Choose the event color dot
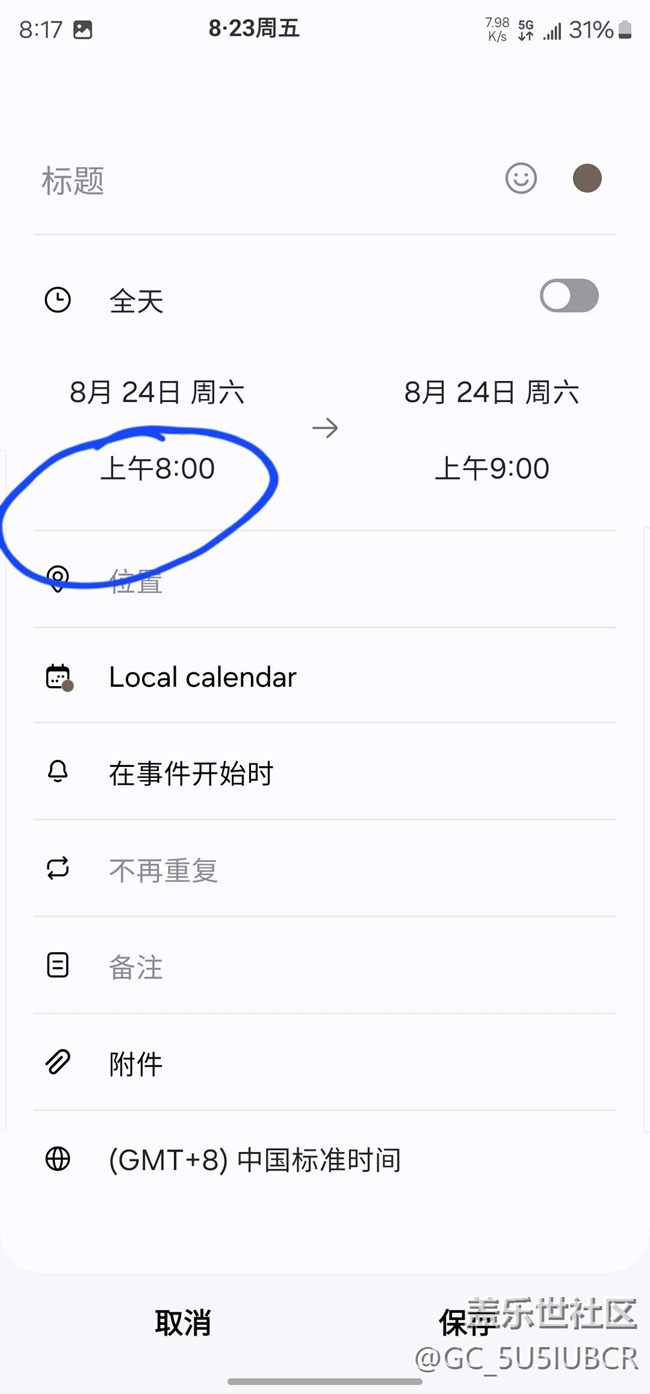 coord(587,179)
